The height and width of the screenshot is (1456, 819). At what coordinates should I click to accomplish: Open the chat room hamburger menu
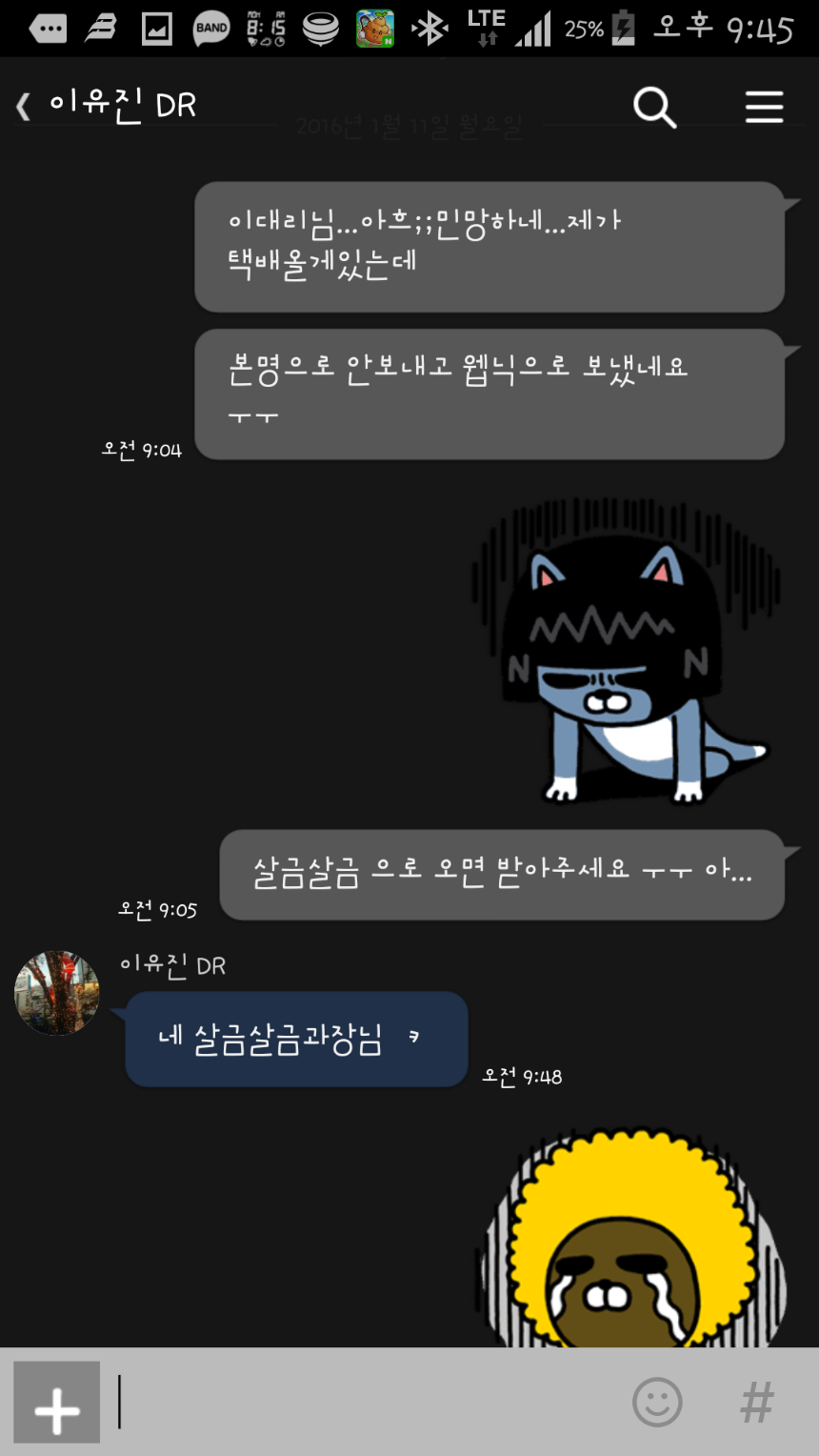tap(764, 107)
